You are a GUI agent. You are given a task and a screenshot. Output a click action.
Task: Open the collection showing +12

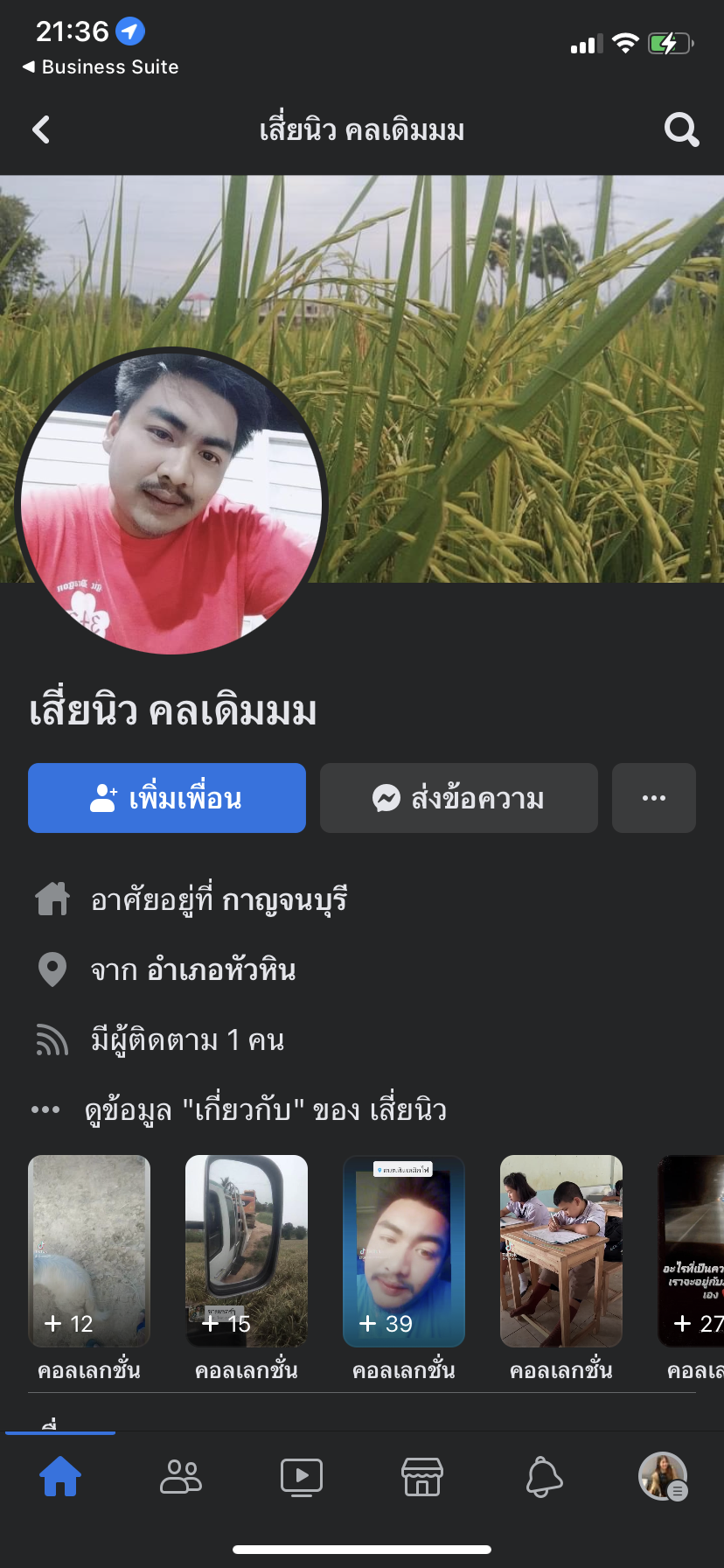click(89, 1251)
